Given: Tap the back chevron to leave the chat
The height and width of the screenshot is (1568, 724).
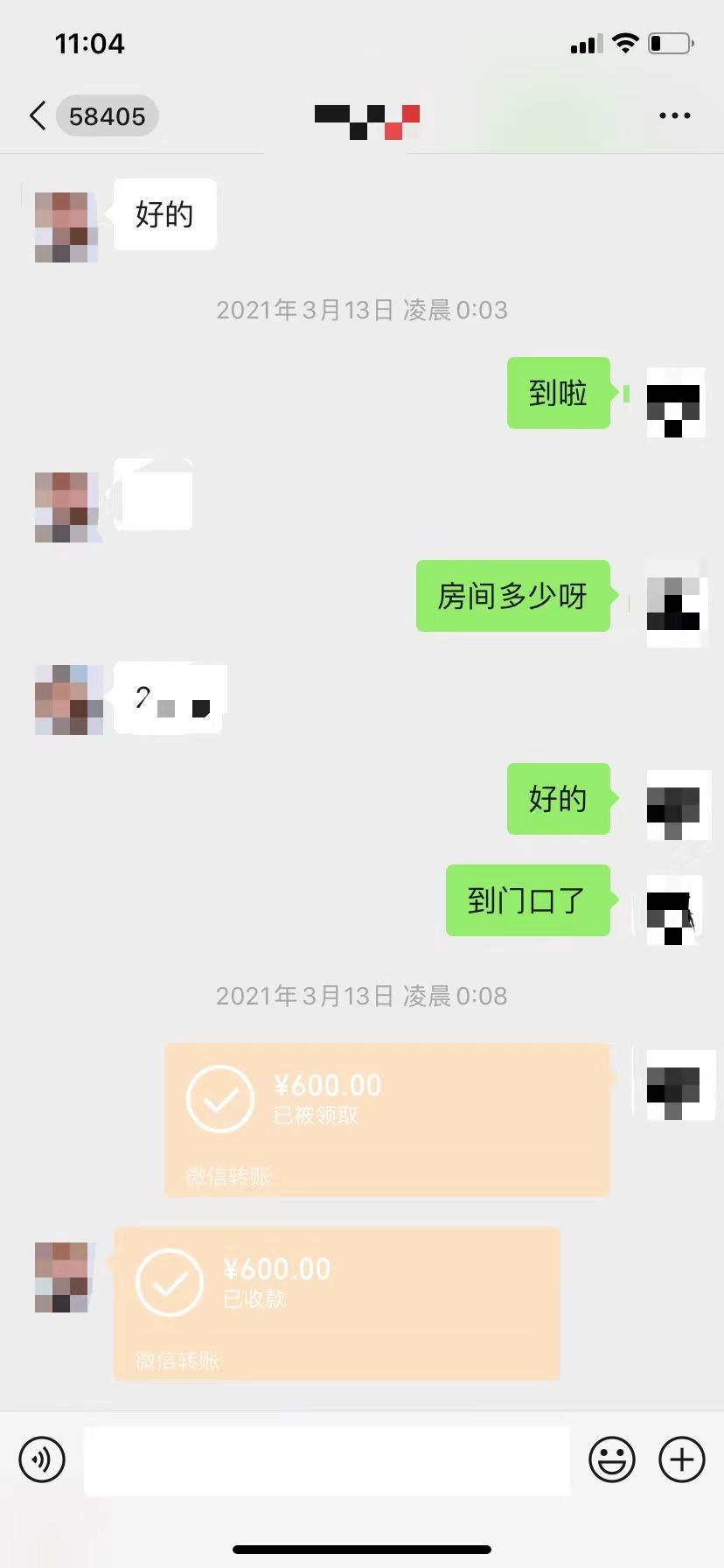Looking at the screenshot, I should point(37,115).
